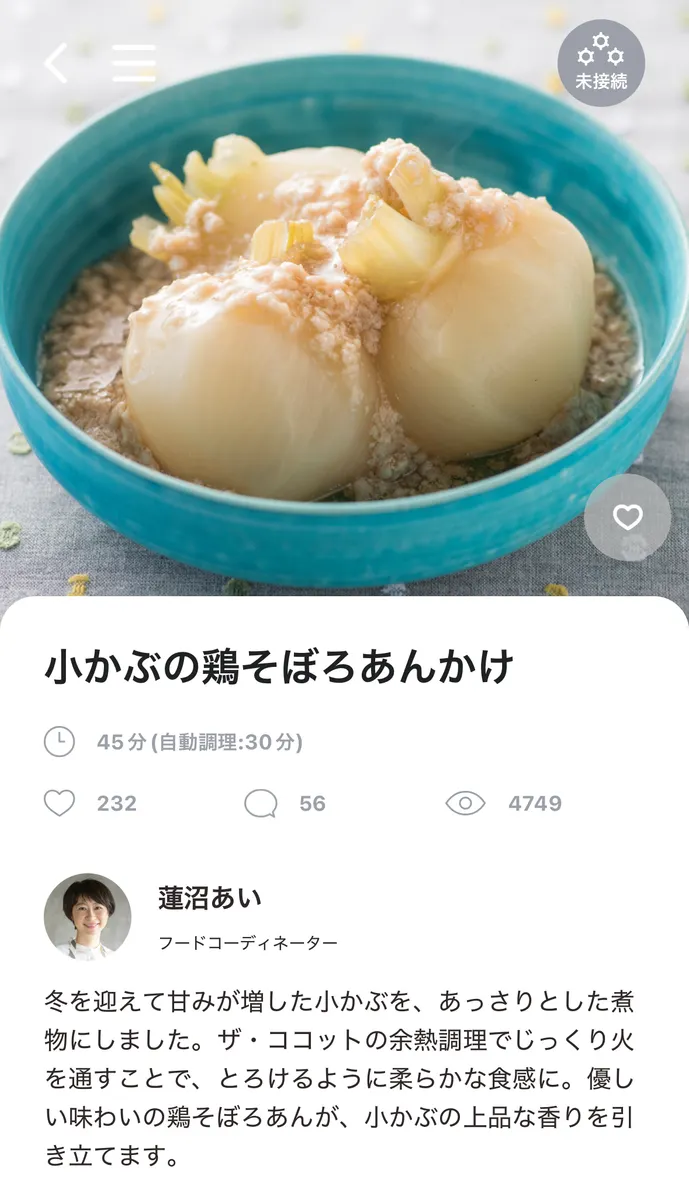This screenshot has width=689, height=1200.
Task: Go back using the arrow icon
Action: click(x=56, y=64)
